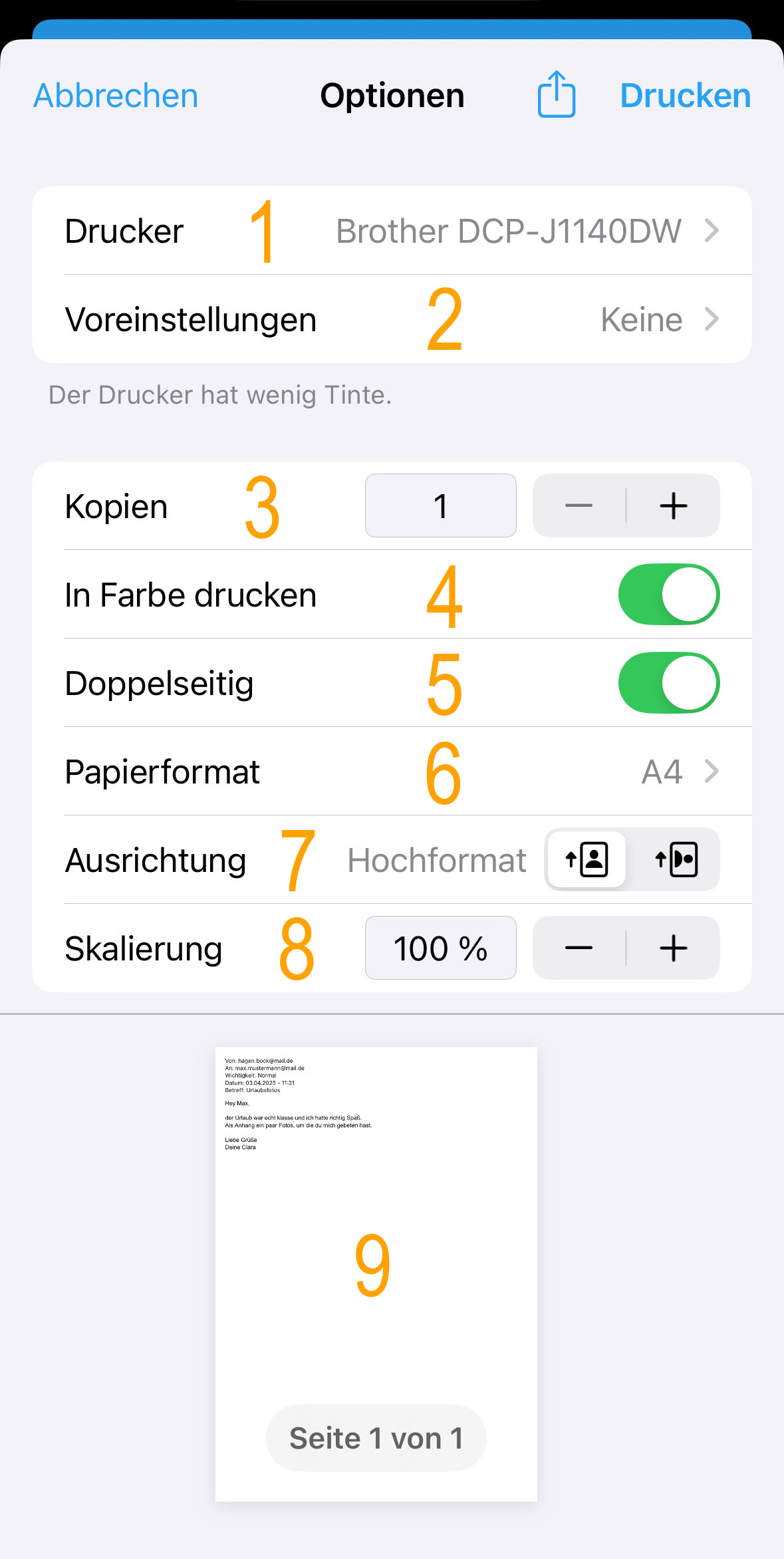Reduce Skalierung with the minus button

pos(579,948)
